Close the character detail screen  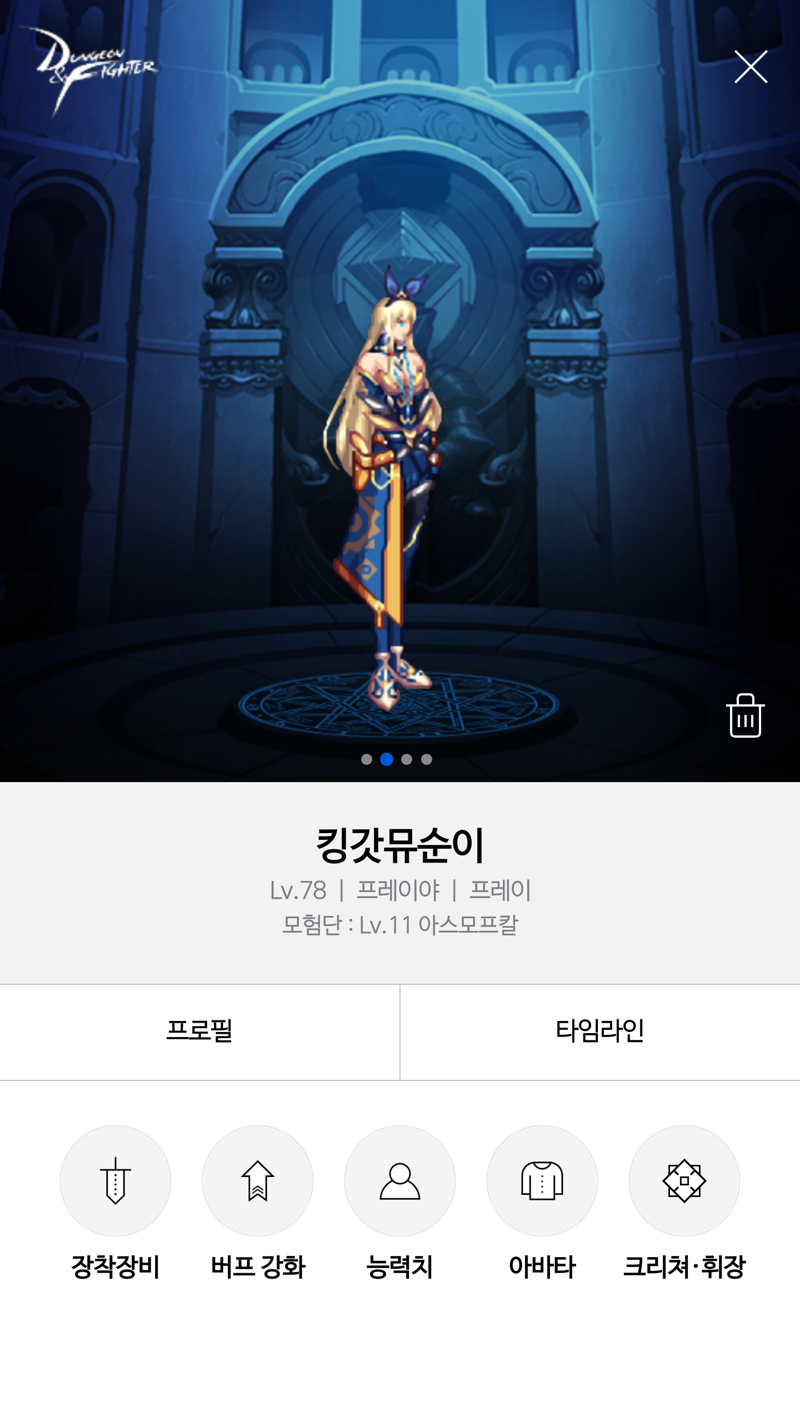(x=750, y=67)
